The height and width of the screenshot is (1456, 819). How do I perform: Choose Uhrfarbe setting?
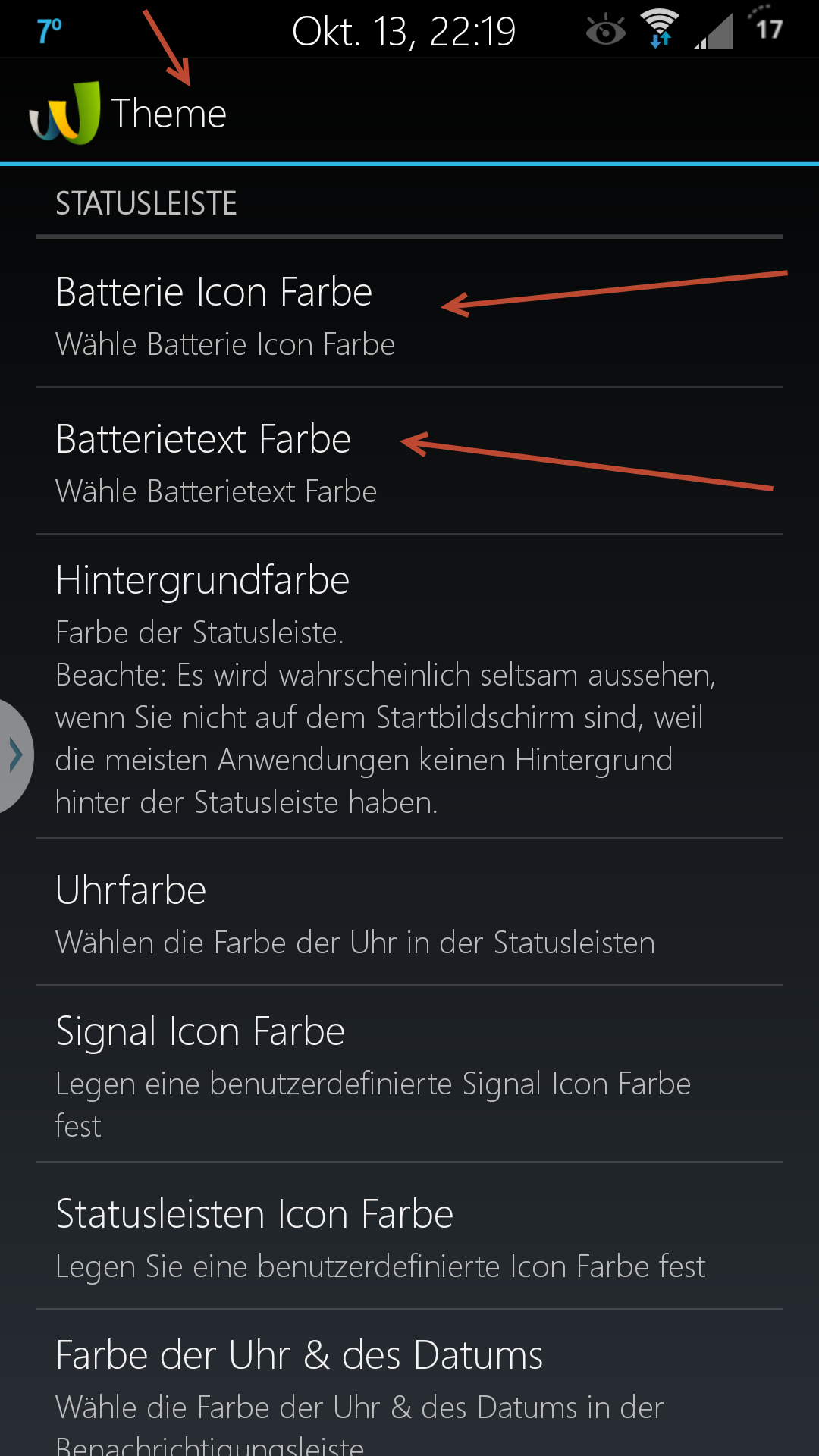pos(409,912)
